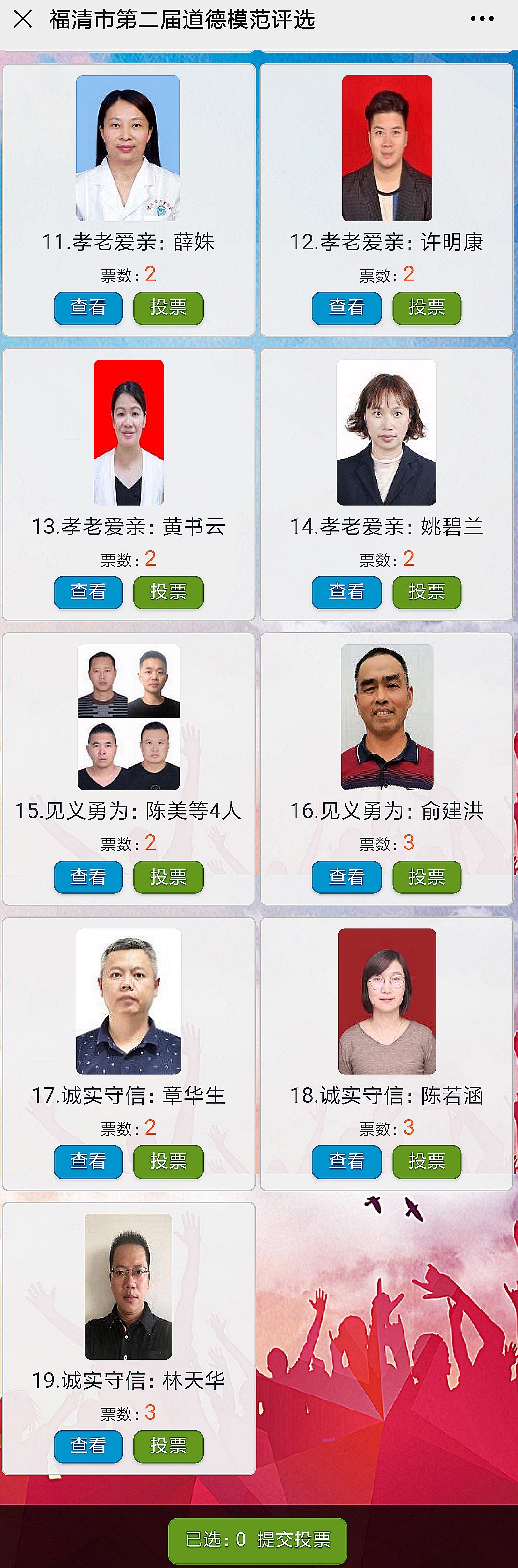Vote for candidate 17 章华生
Screen dimensions: 518x1568
(x=168, y=1161)
